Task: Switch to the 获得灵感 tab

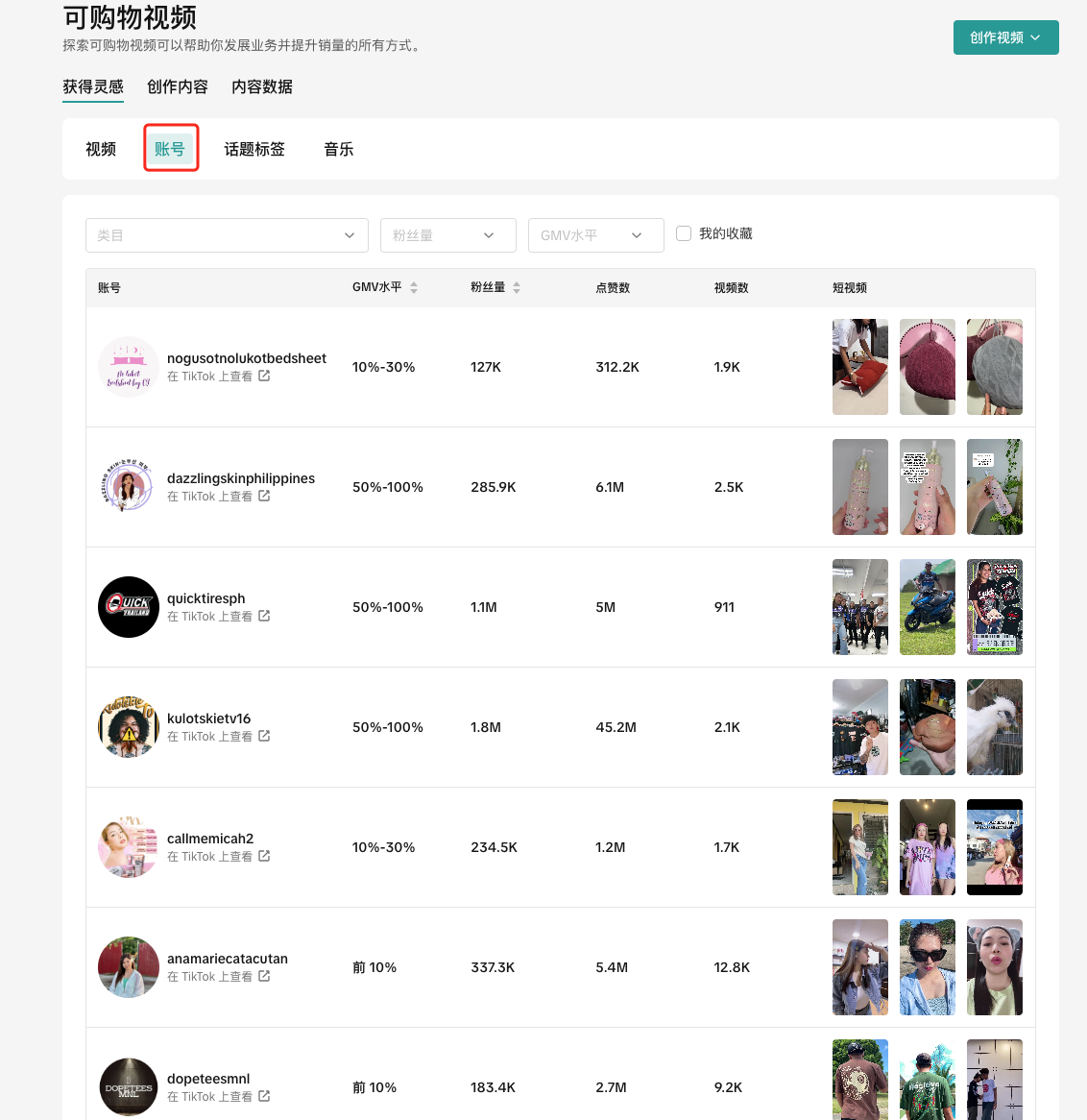Action: pyautogui.click(x=93, y=86)
